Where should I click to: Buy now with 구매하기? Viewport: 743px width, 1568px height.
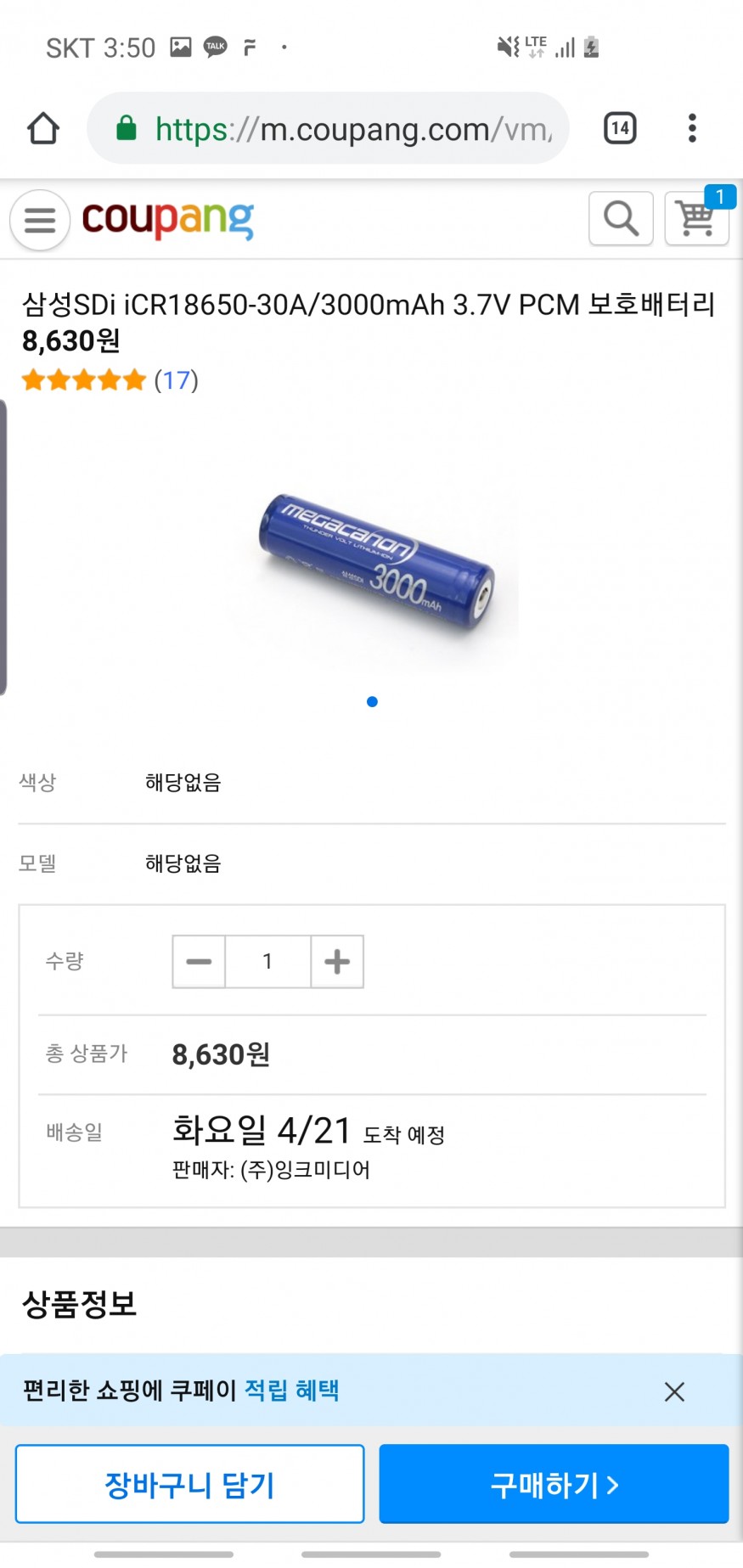tap(554, 1485)
